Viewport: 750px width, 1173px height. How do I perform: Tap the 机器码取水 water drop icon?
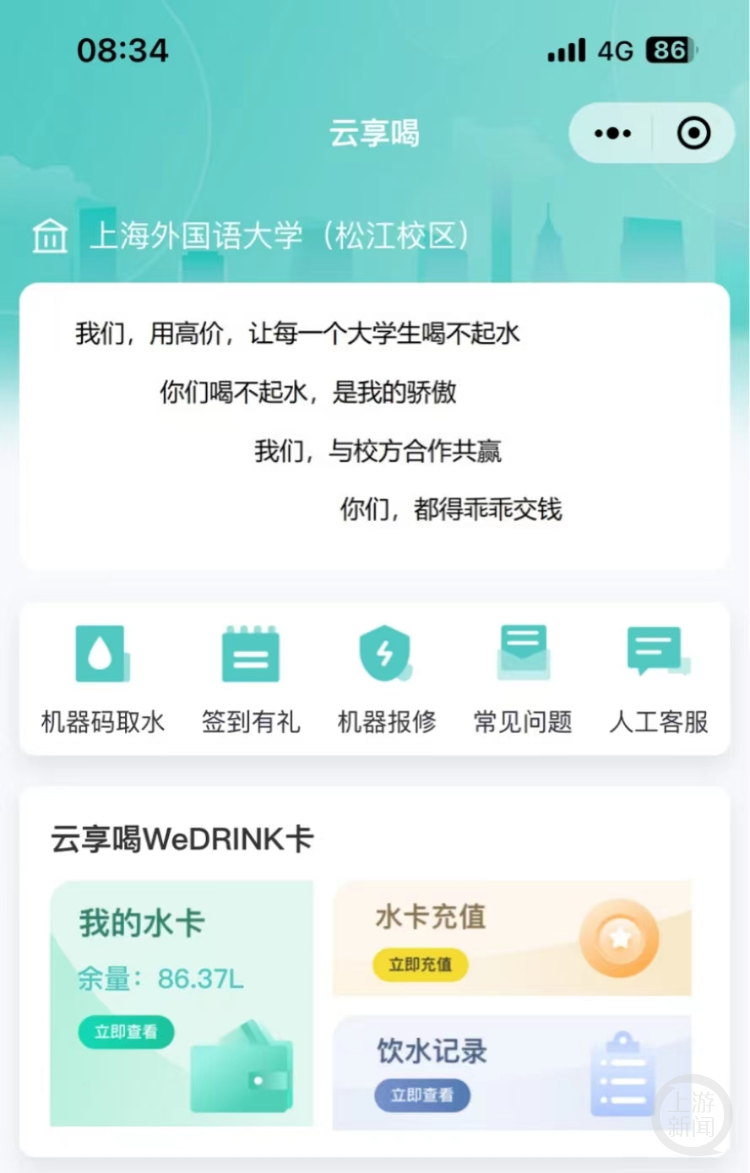[100, 655]
